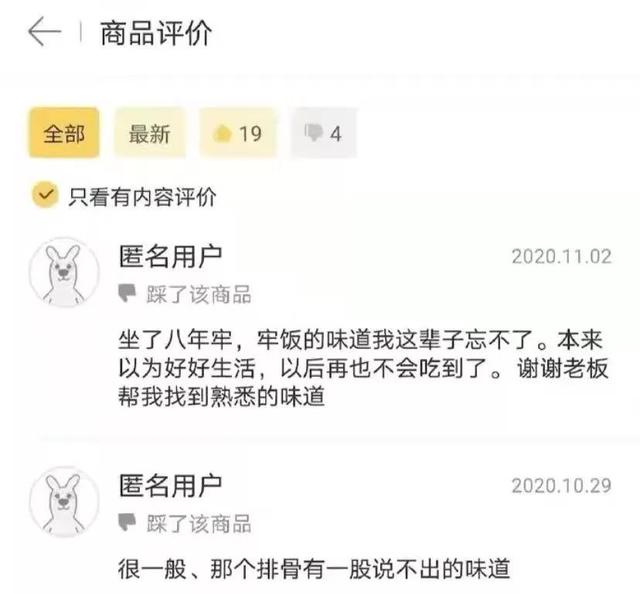Switch to the 最新 reviews filter
This screenshot has width=640, height=594.
(x=149, y=133)
